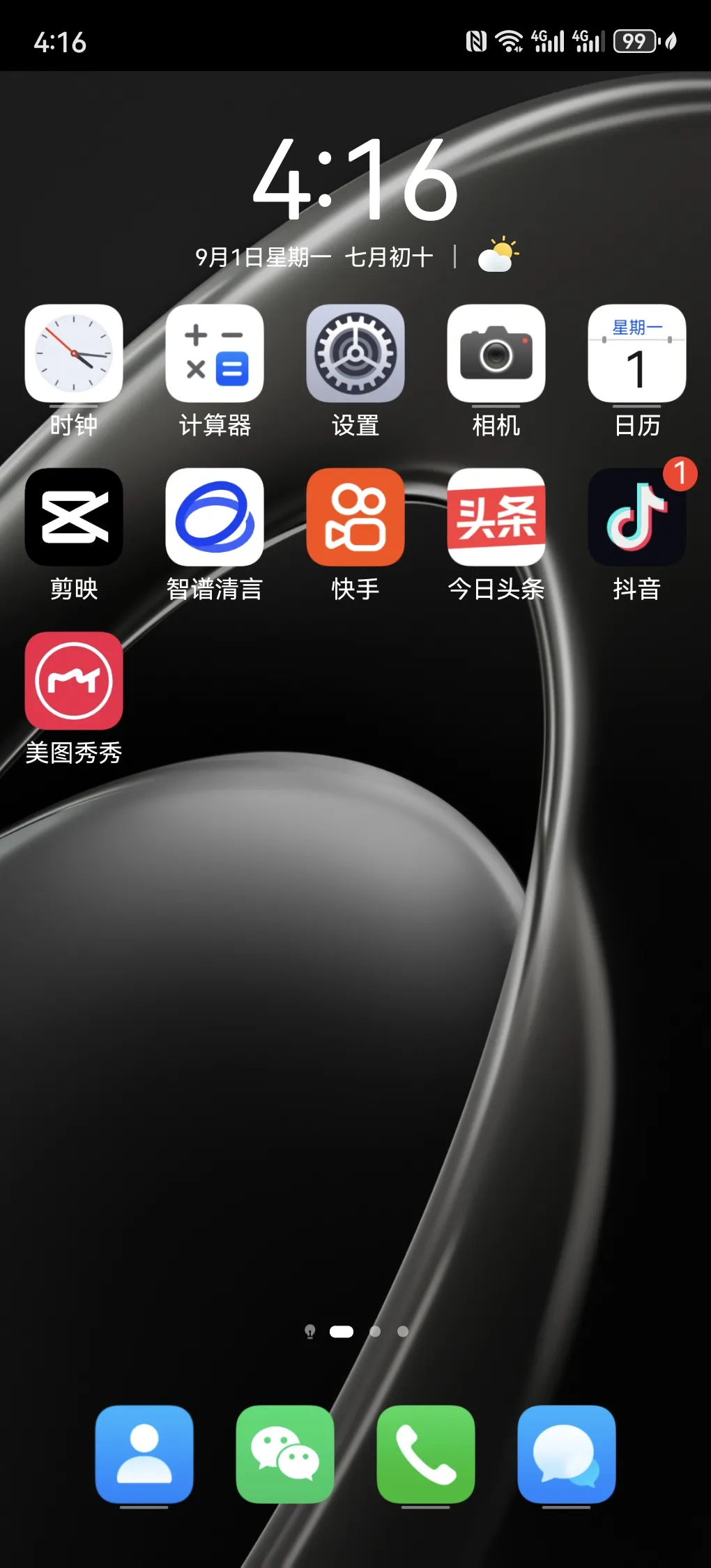Open the 剪映 video editor

(74, 517)
